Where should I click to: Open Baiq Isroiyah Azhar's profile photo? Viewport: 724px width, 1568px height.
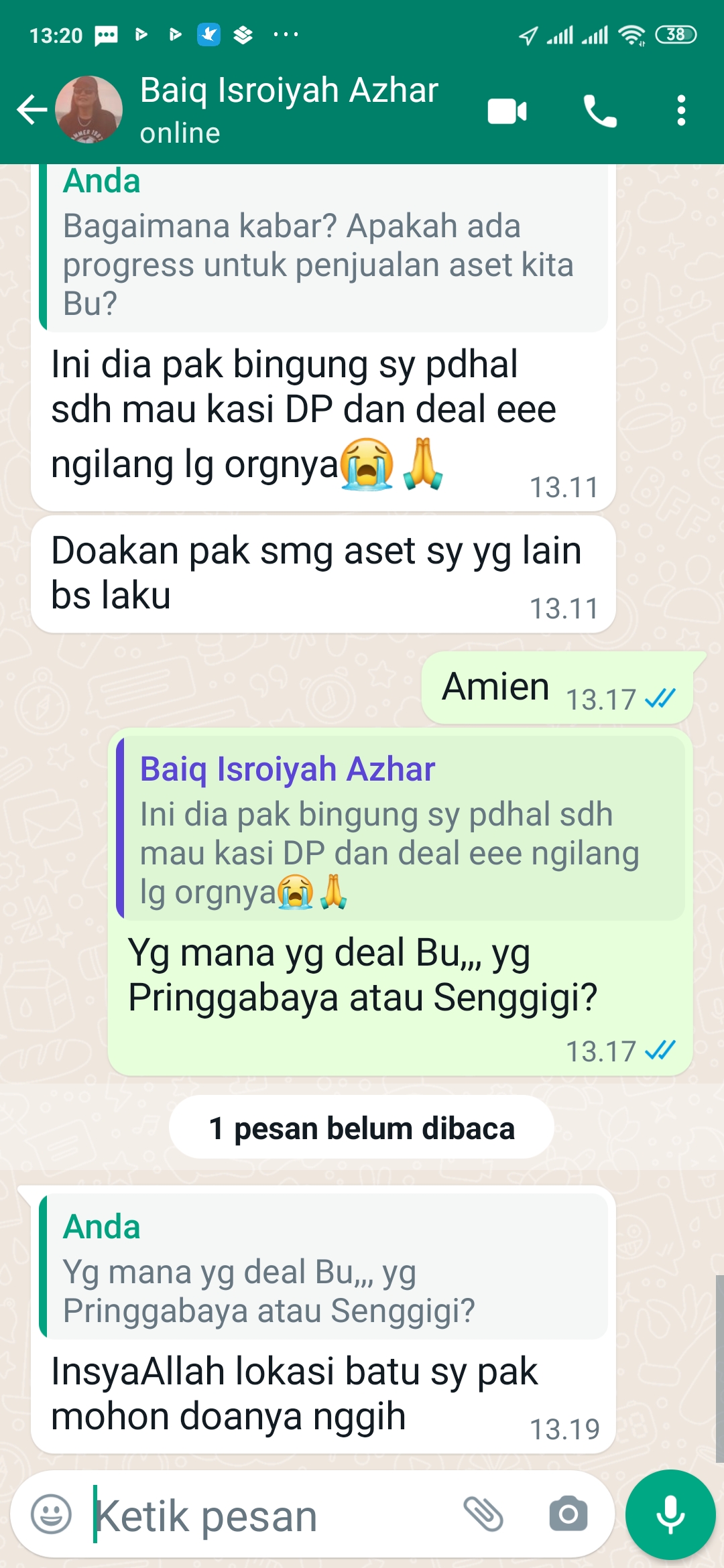88,111
